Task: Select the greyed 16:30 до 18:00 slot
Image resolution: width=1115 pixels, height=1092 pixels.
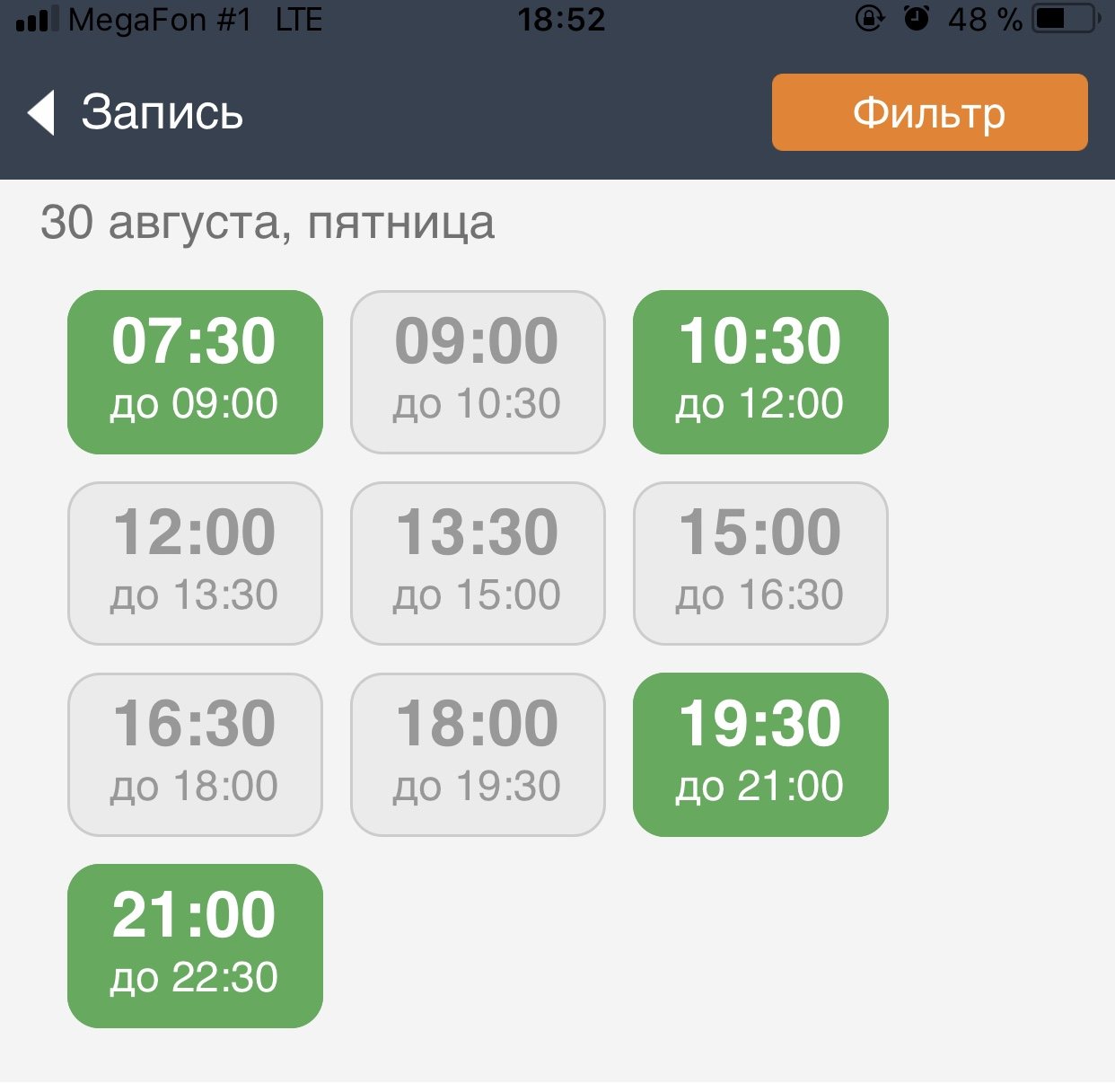Action: 195,754
